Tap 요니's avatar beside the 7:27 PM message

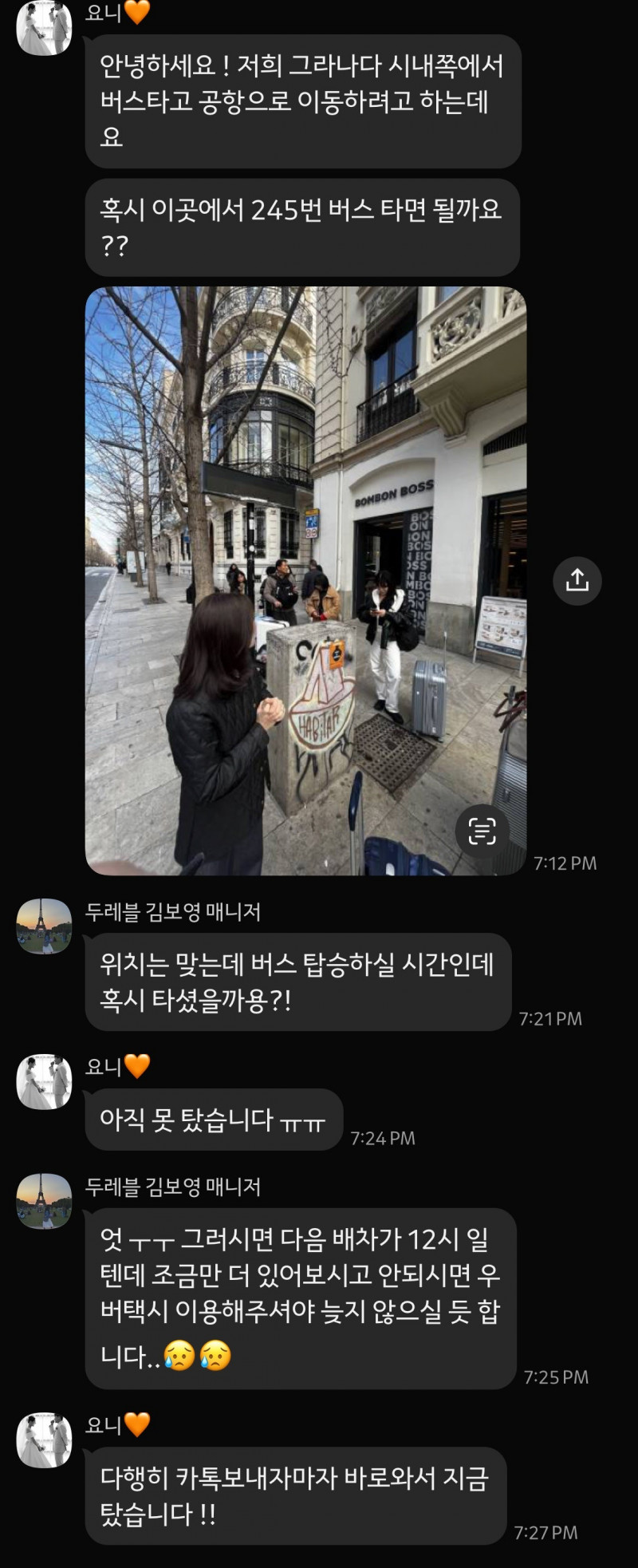[x=44, y=1440]
